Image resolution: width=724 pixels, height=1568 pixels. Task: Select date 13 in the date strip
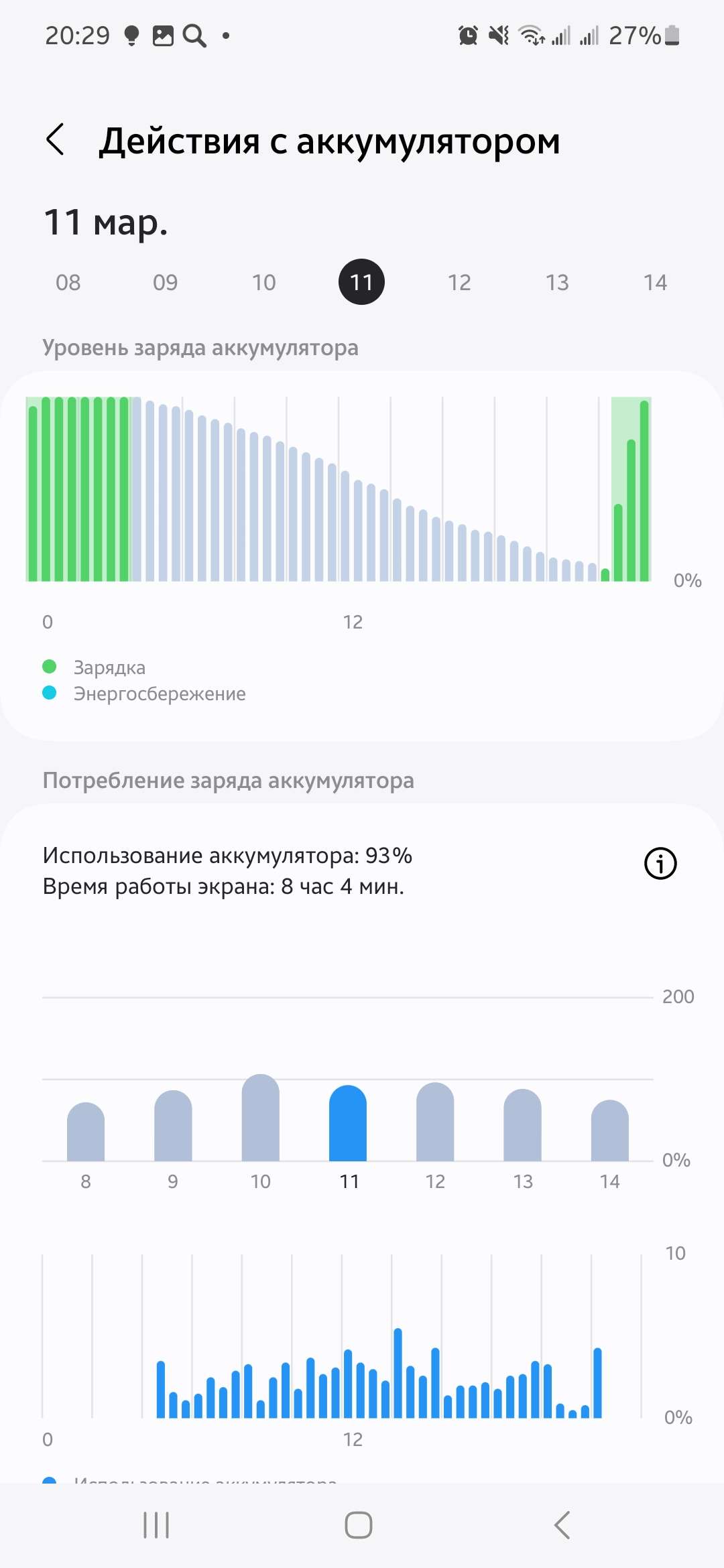coord(557,282)
